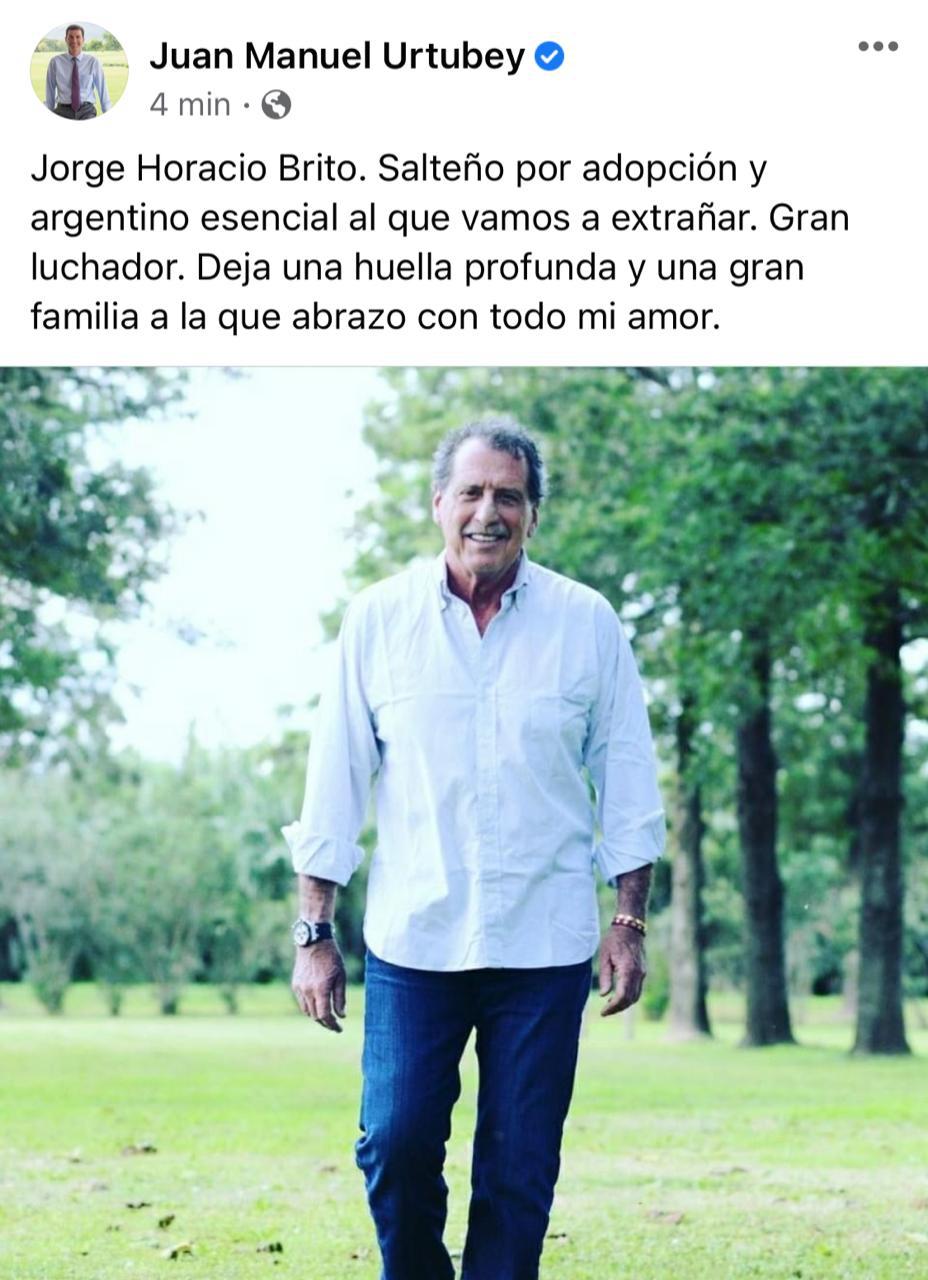Tap the name Juan Manuel Urtubey
Viewport: 928px width, 1280px height.
336,57
